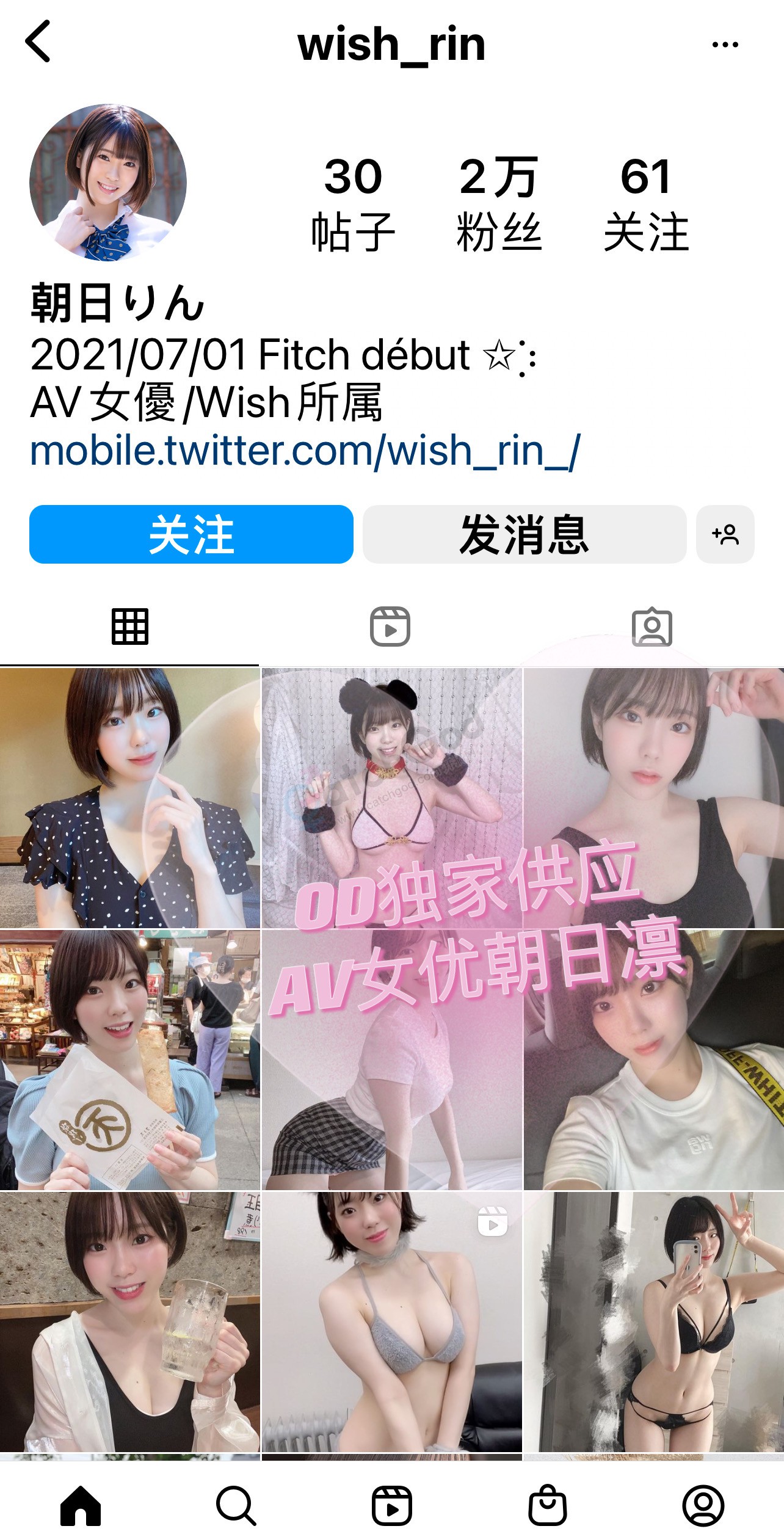
Task: Open the 61 关注 following list
Action: pyautogui.click(x=645, y=203)
